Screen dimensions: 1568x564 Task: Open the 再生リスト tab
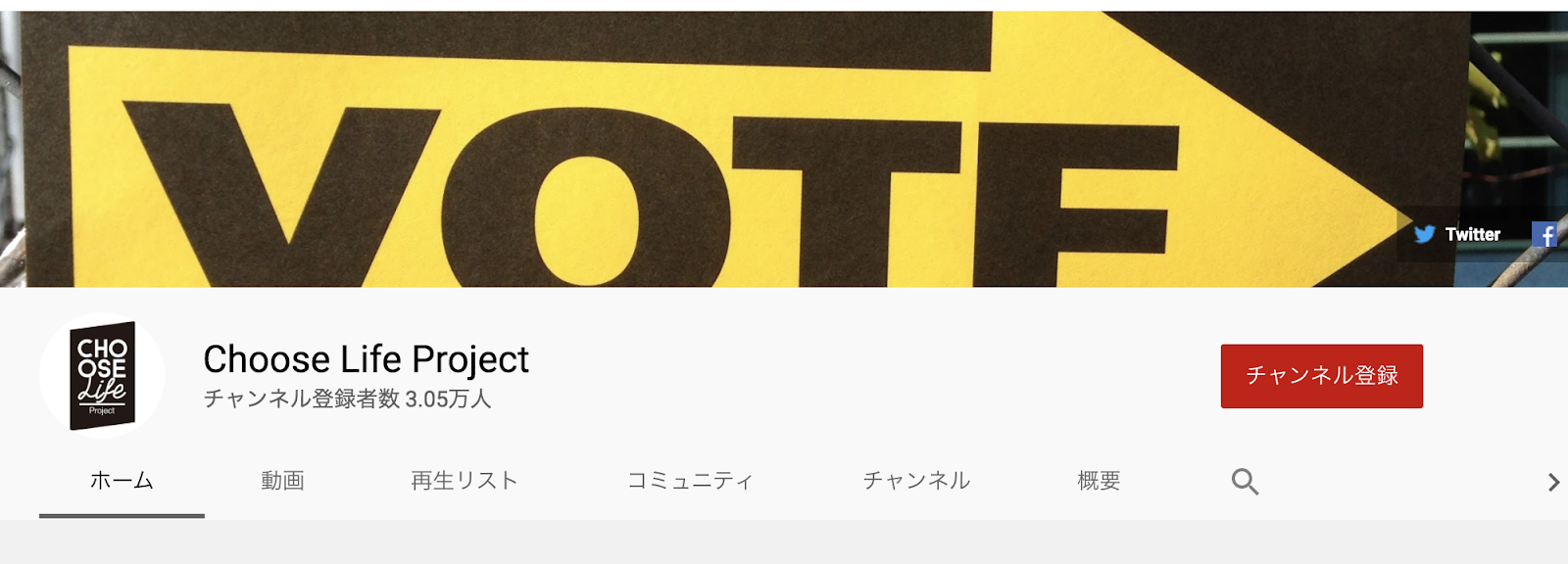(464, 481)
